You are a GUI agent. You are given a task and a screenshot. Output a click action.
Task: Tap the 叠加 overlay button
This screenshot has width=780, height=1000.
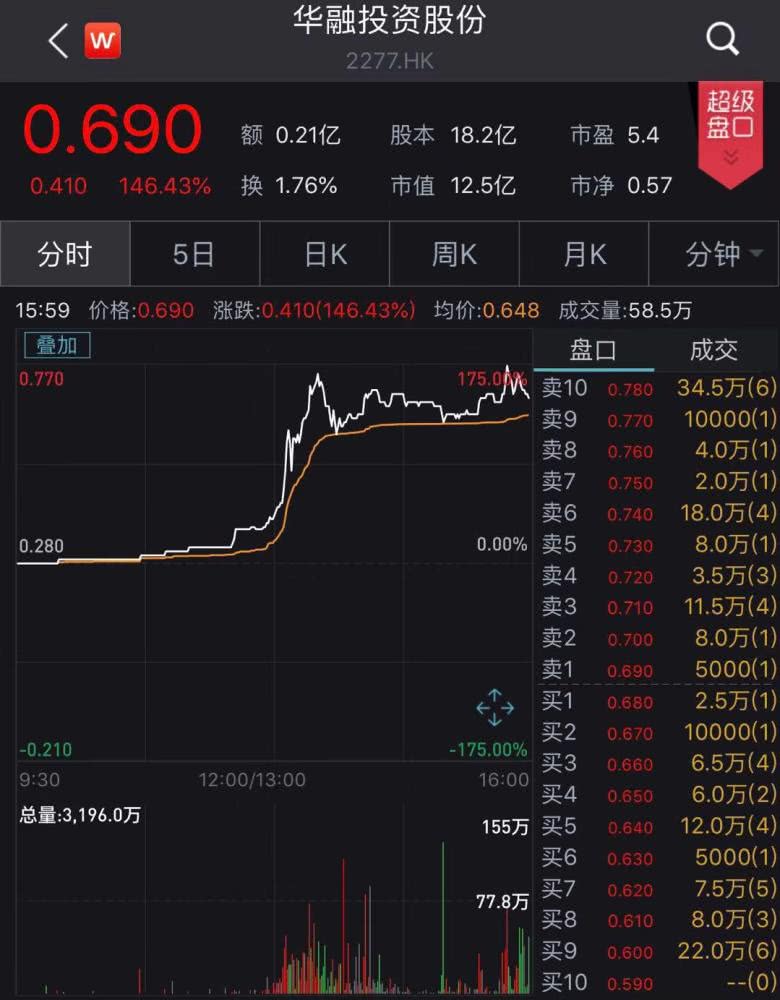click(x=57, y=345)
